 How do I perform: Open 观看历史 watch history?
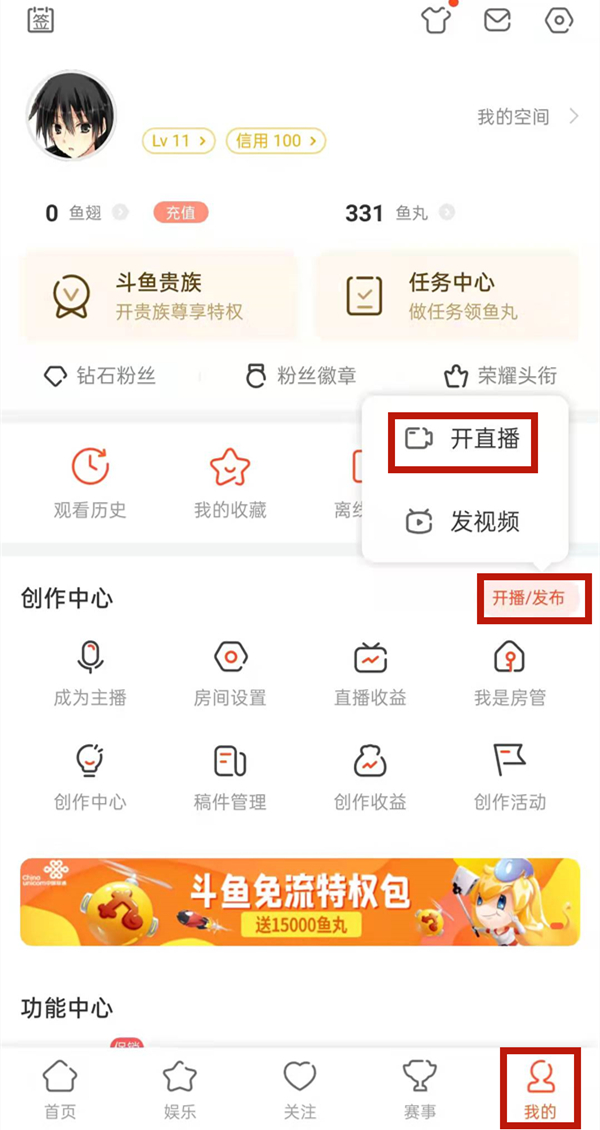[x=90, y=484]
